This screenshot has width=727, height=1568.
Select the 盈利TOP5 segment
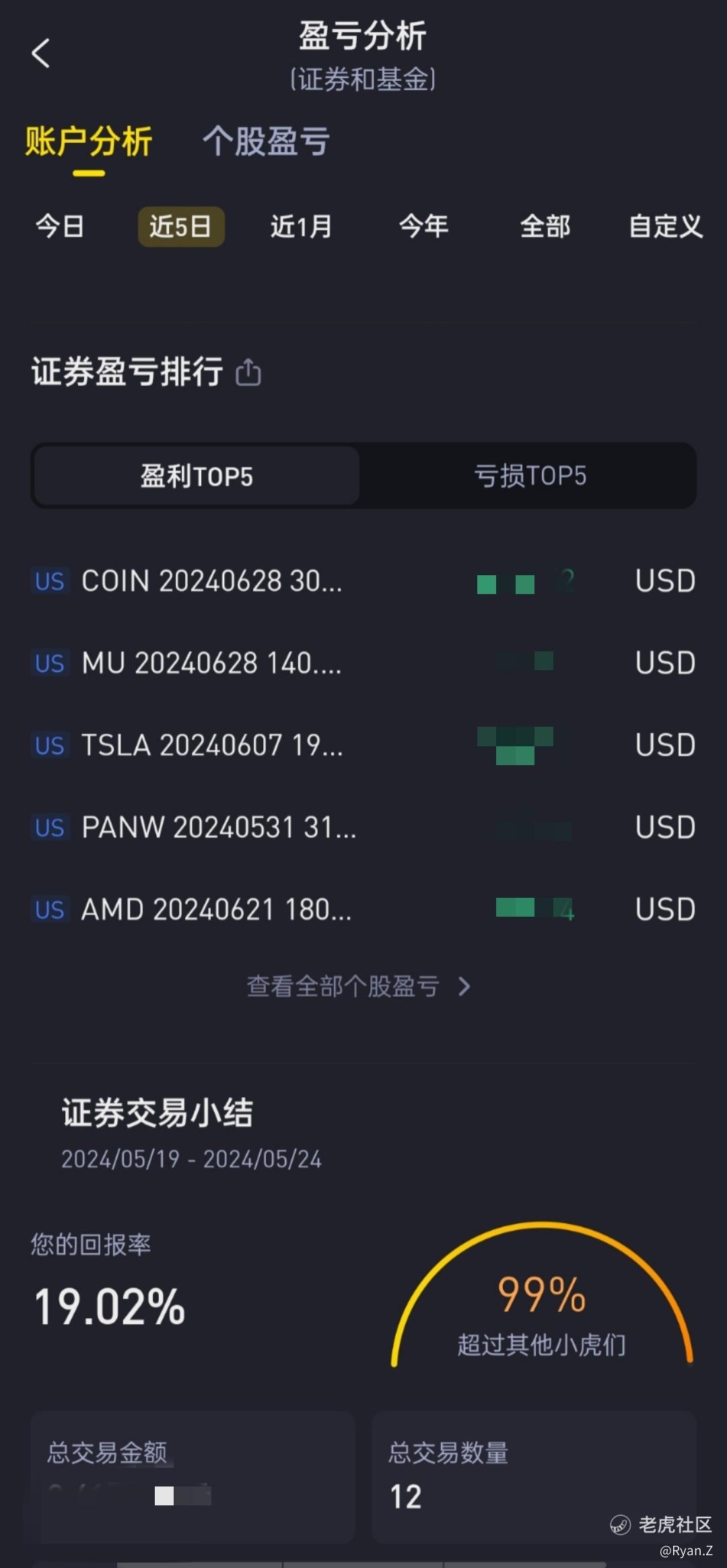[197, 476]
